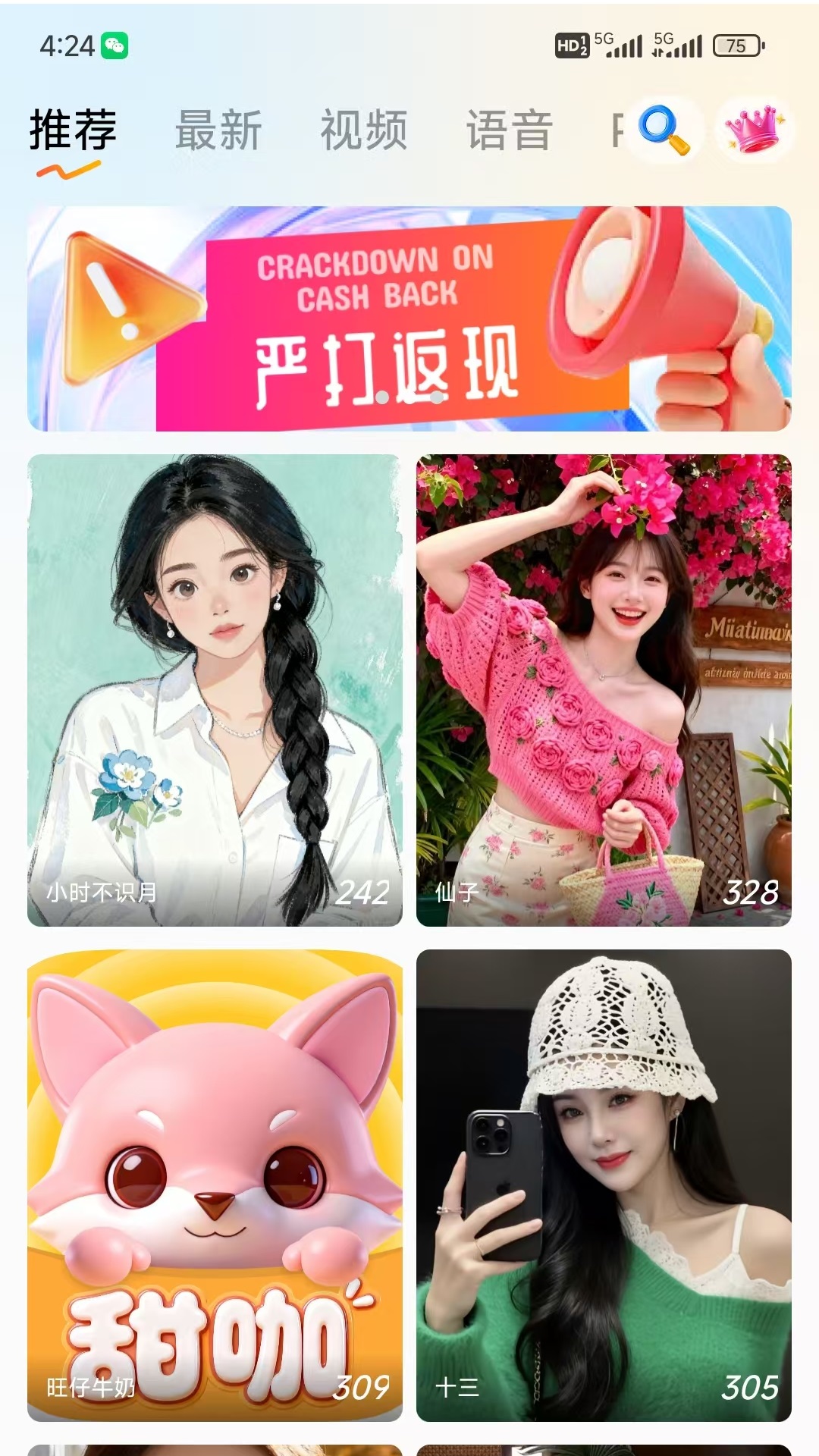Image resolution: width=819 pixels, height=1456 pixels.
Task: Switch to the 语音 tab
Action: (x=509, y=130)
